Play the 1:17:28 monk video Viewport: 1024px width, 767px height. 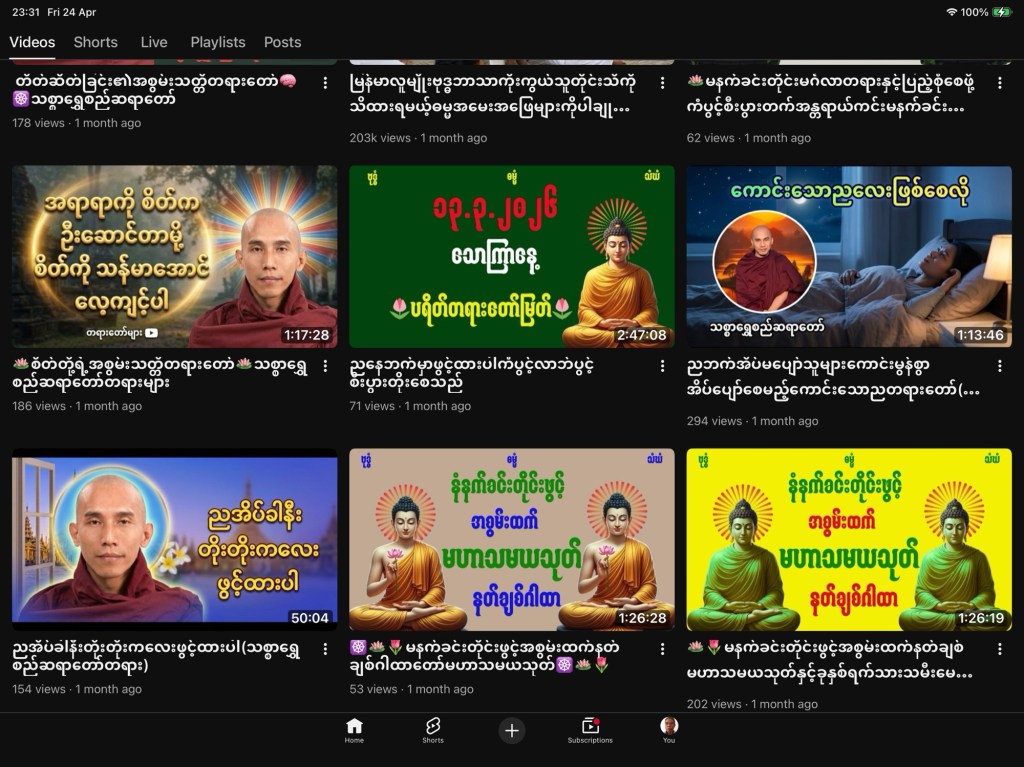pos(174,256)
